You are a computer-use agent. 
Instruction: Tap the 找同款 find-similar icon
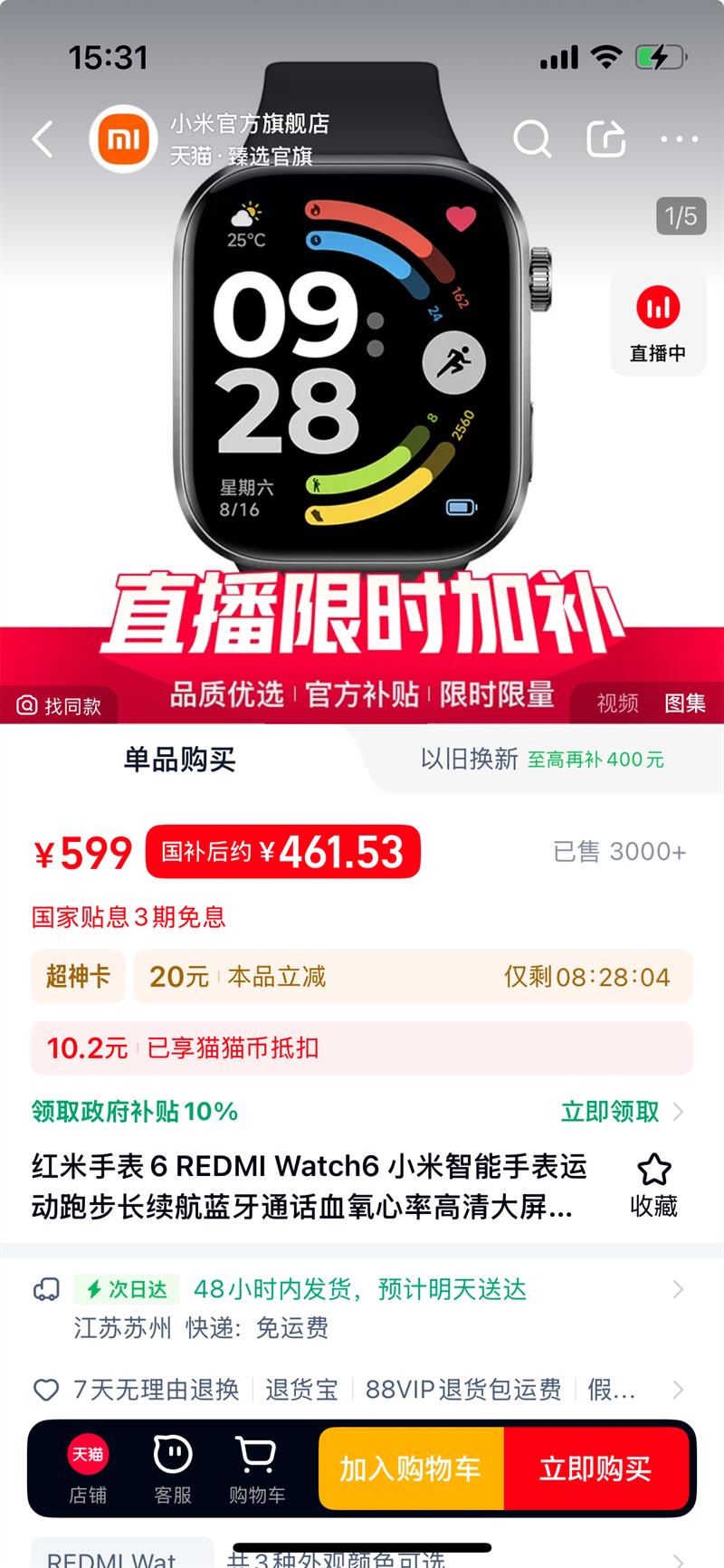click(x=61, y=705)
